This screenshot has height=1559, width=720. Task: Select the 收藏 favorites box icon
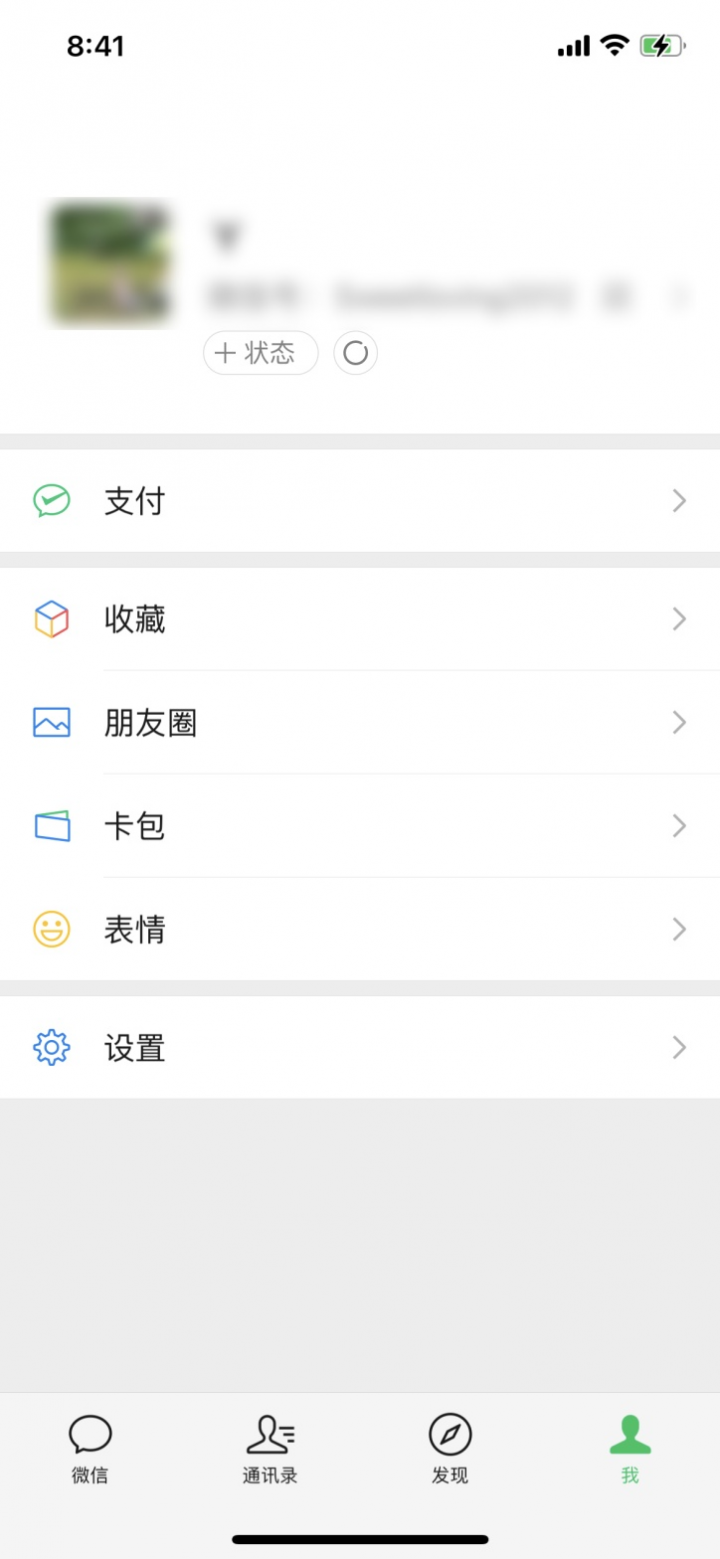[x=51, y=619]
